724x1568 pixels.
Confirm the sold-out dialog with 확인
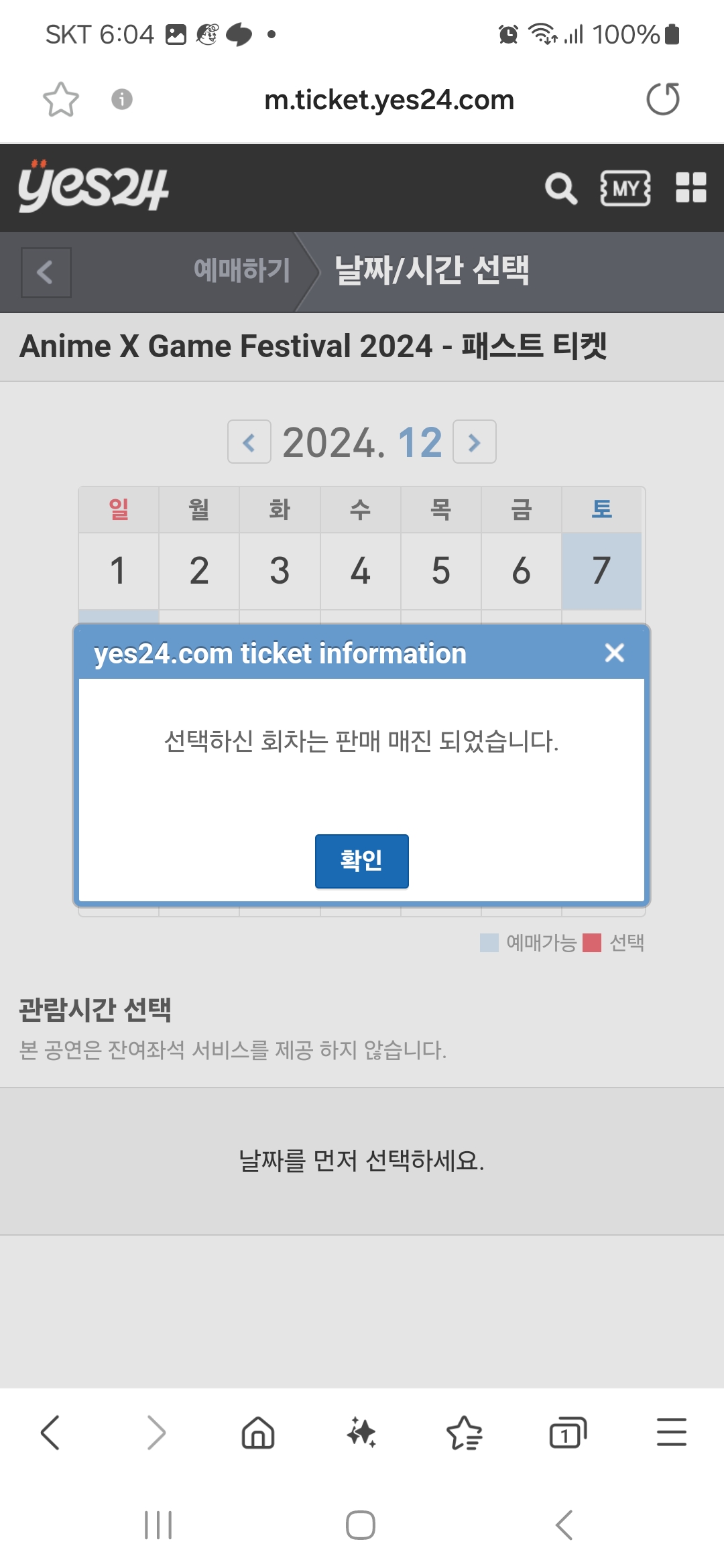pyautogui.click(x=361, y=860)
